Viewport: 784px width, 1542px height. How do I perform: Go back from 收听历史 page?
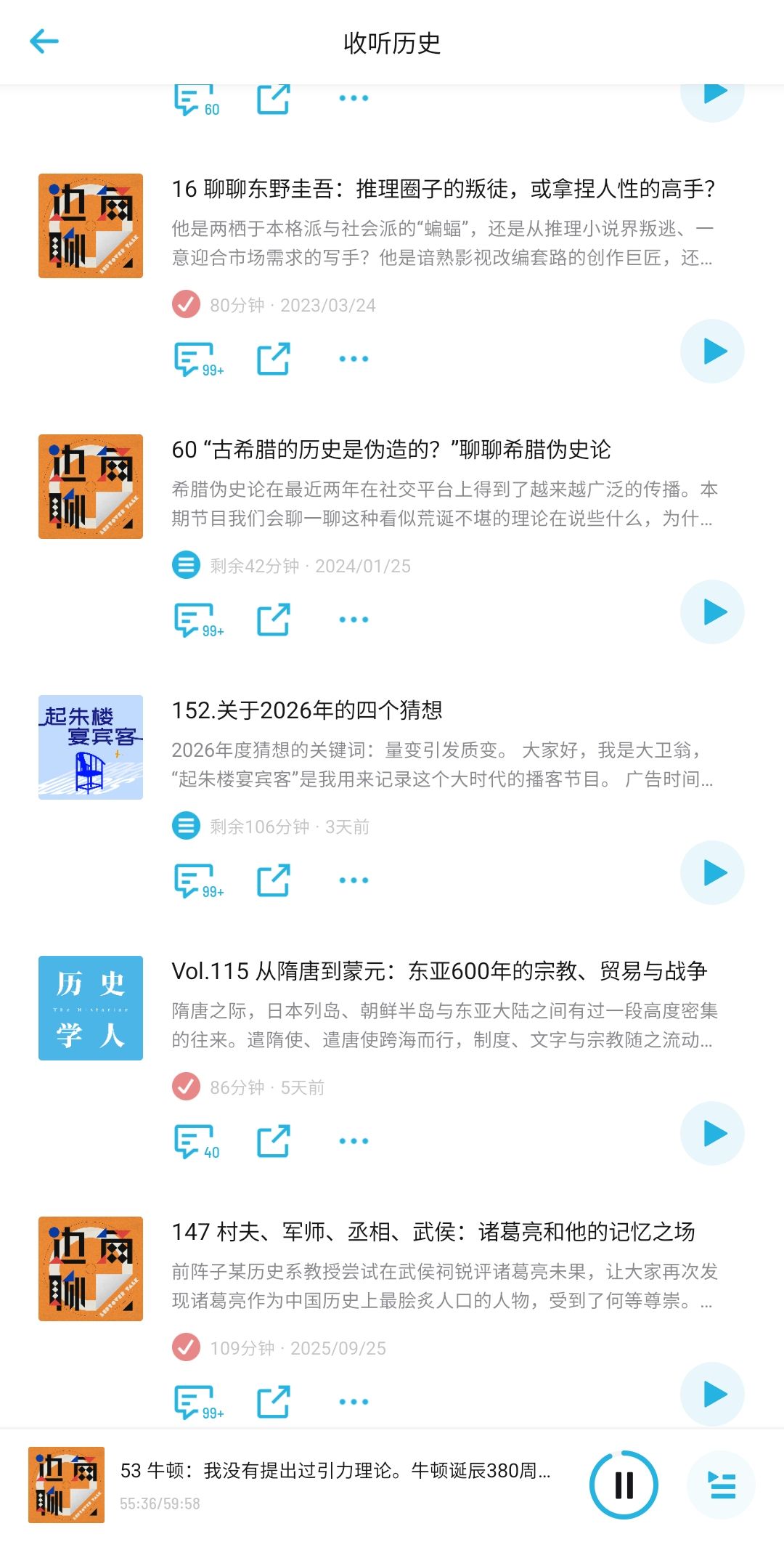pyautogui.click(x=44, y=41)
